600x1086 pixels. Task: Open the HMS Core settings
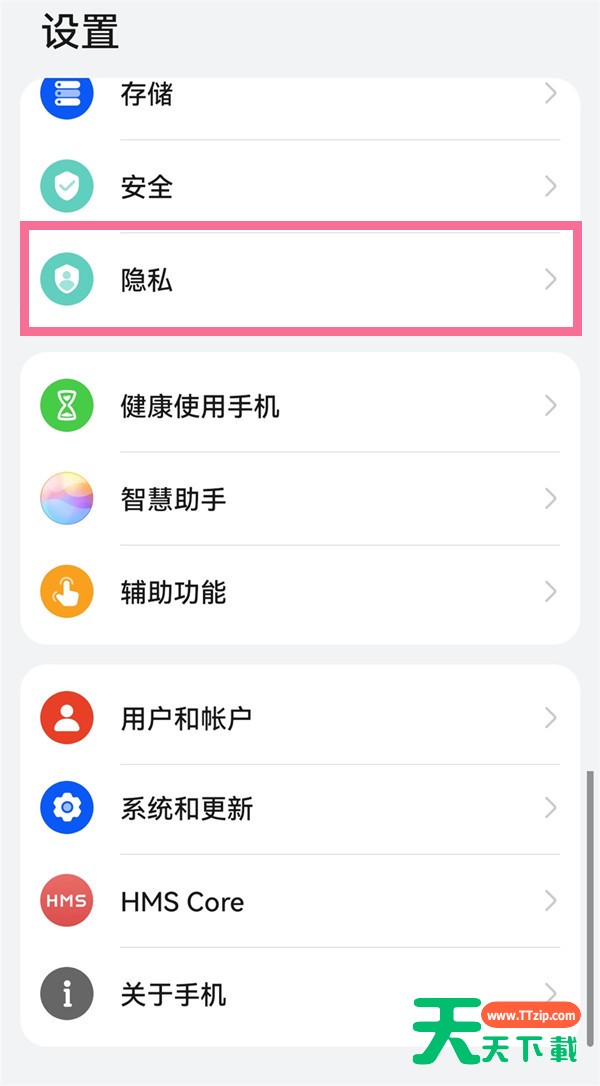(300, 901)
